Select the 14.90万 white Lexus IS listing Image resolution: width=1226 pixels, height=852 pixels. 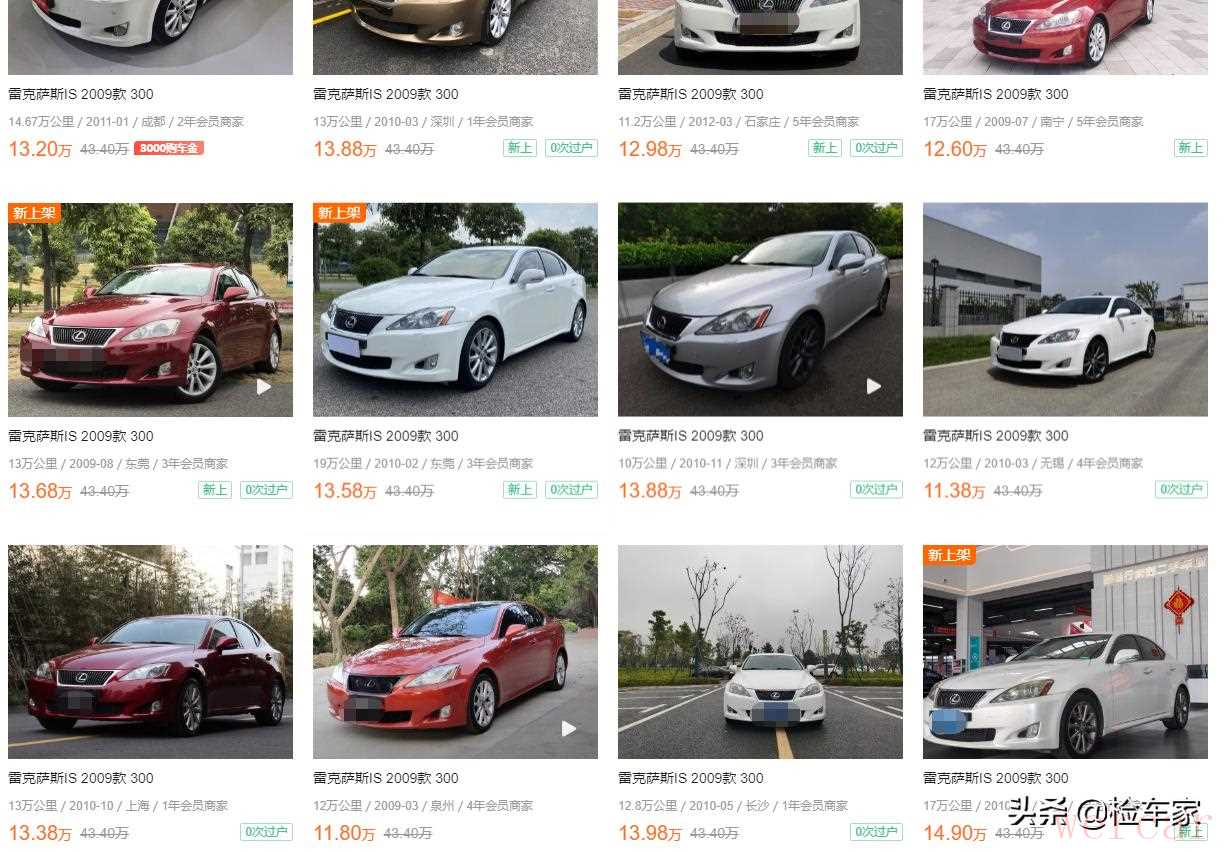(1065, 651)
